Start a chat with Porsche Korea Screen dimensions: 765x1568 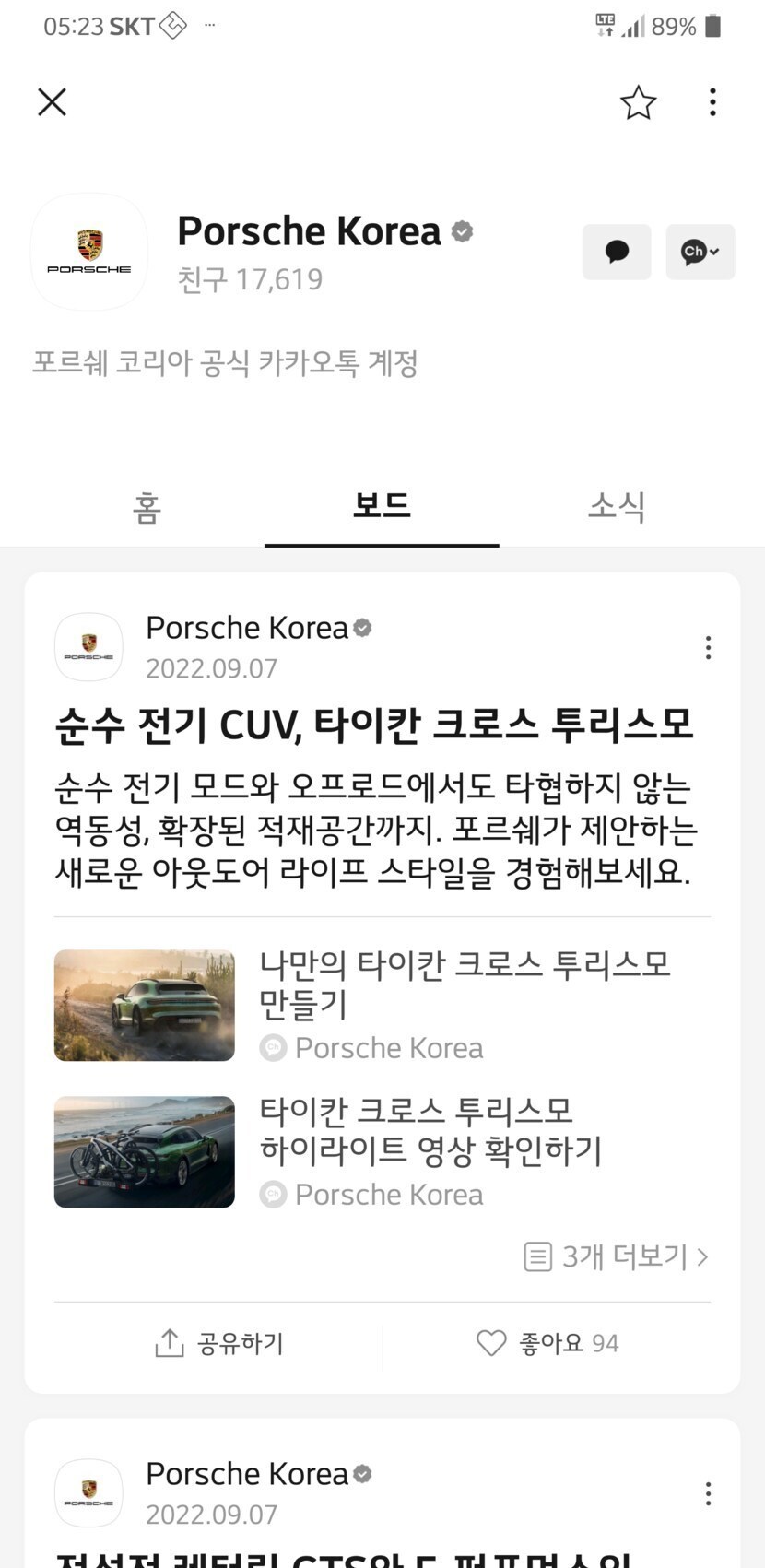click(617, 252)
